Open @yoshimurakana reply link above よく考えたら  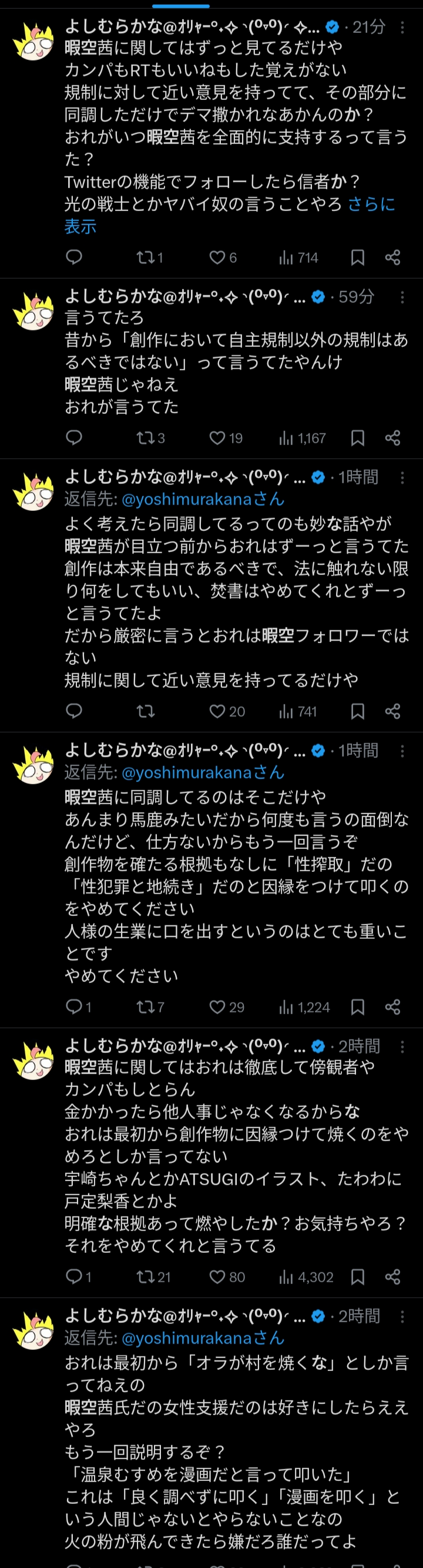[203, 499]
